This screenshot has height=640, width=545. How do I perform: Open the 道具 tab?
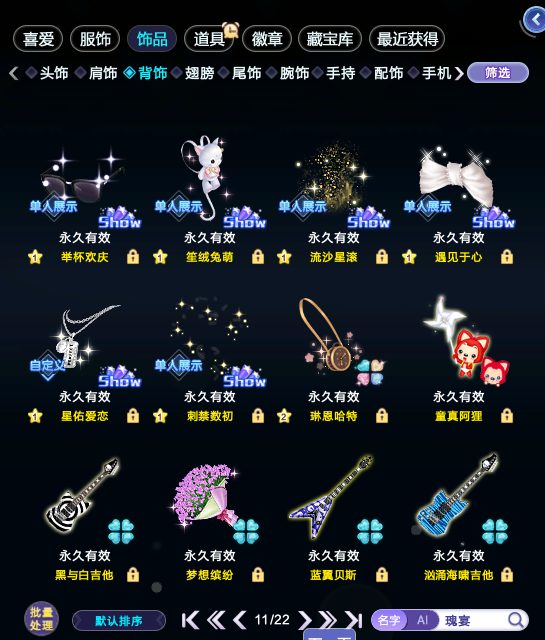coord(209,39)
